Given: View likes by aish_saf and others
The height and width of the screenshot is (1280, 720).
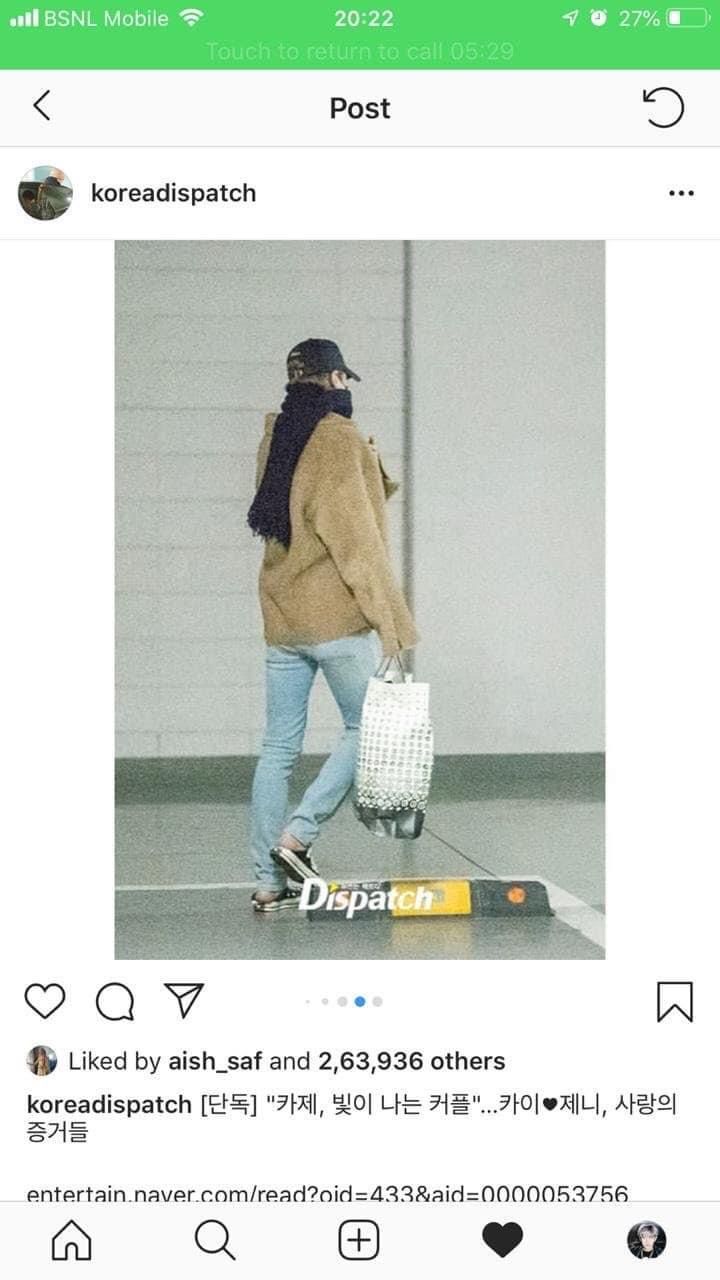Looking at the screenshot, I should click(286, 1061).
